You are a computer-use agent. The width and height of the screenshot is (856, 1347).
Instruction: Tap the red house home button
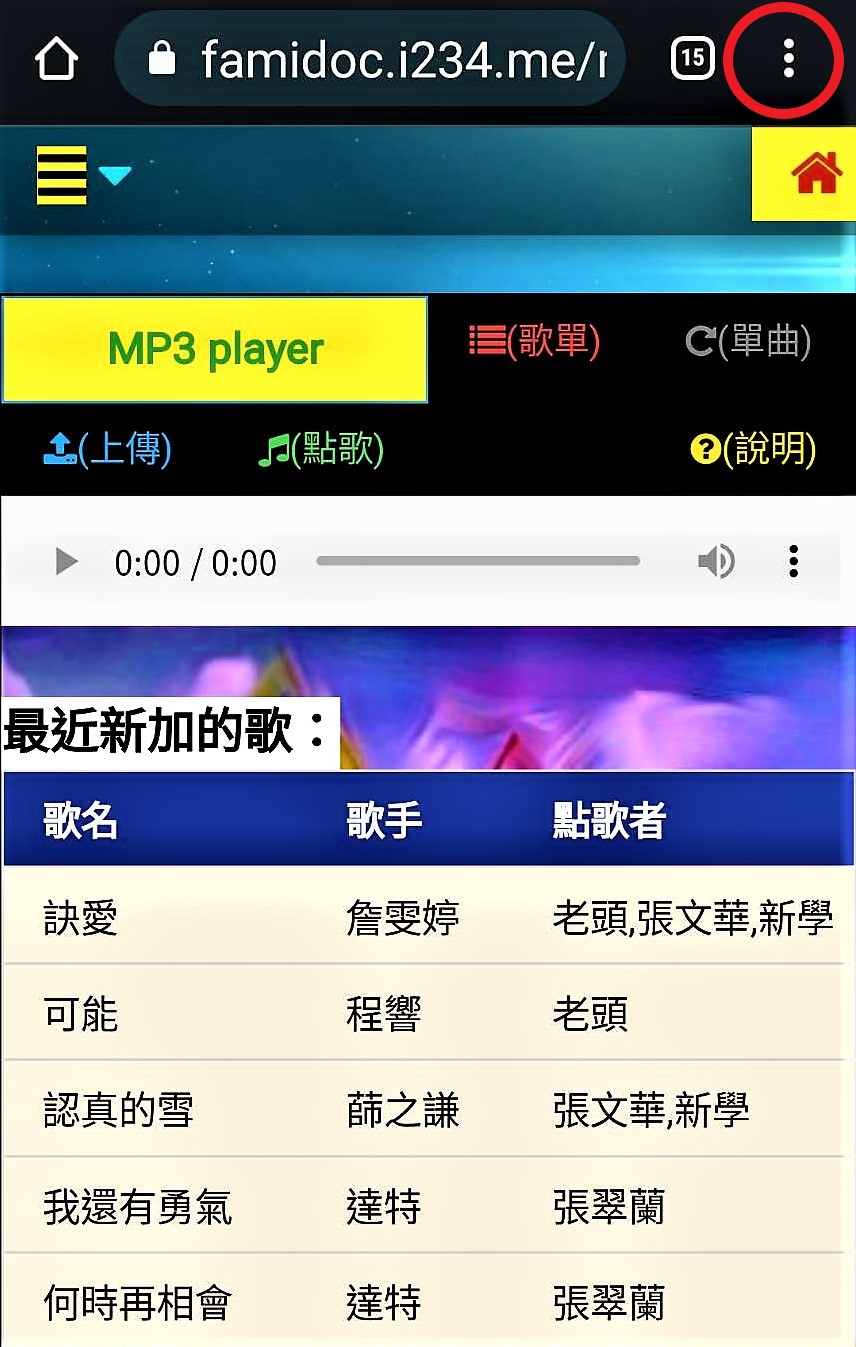(815, 175)
